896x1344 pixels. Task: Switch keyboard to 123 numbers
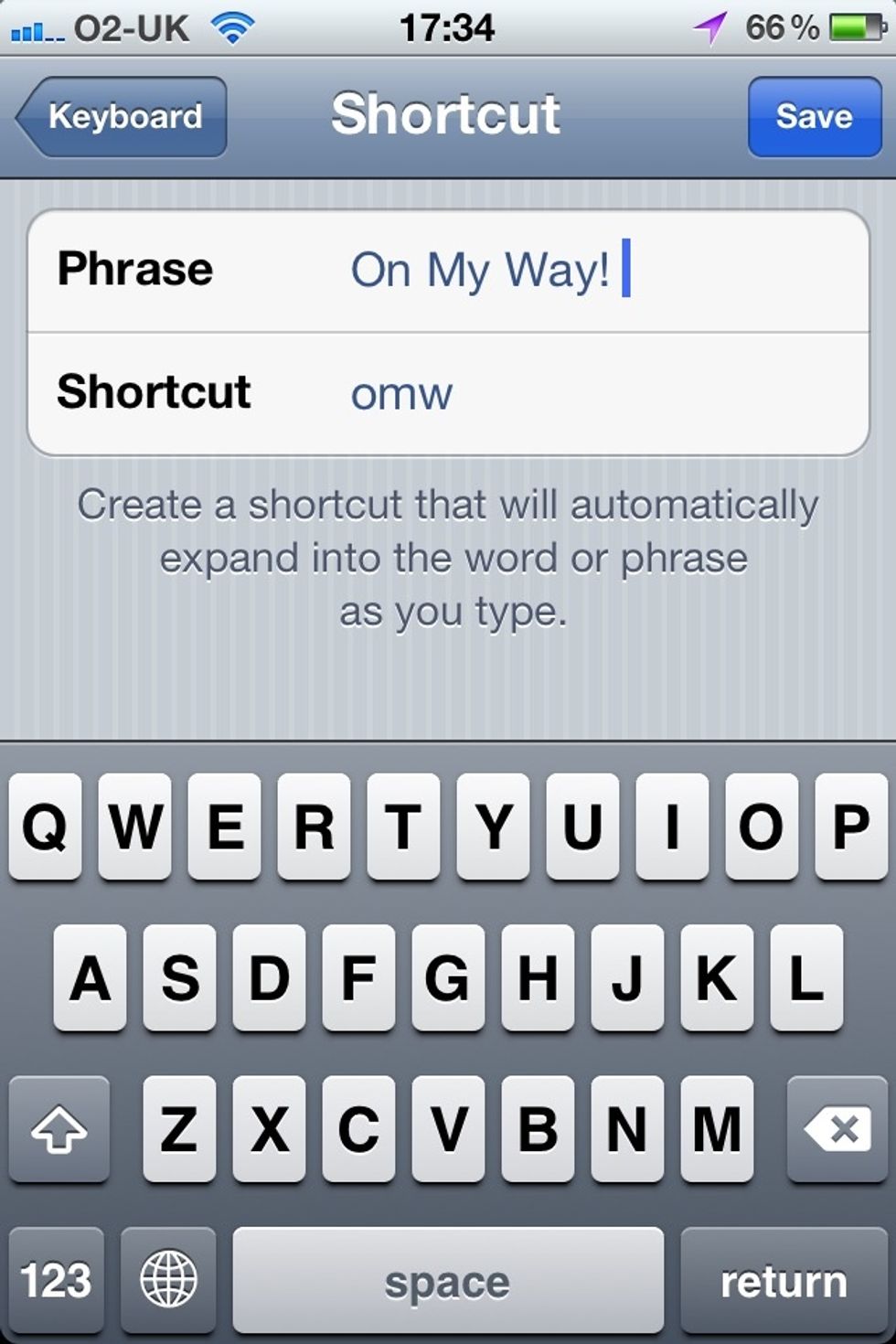57,1279
